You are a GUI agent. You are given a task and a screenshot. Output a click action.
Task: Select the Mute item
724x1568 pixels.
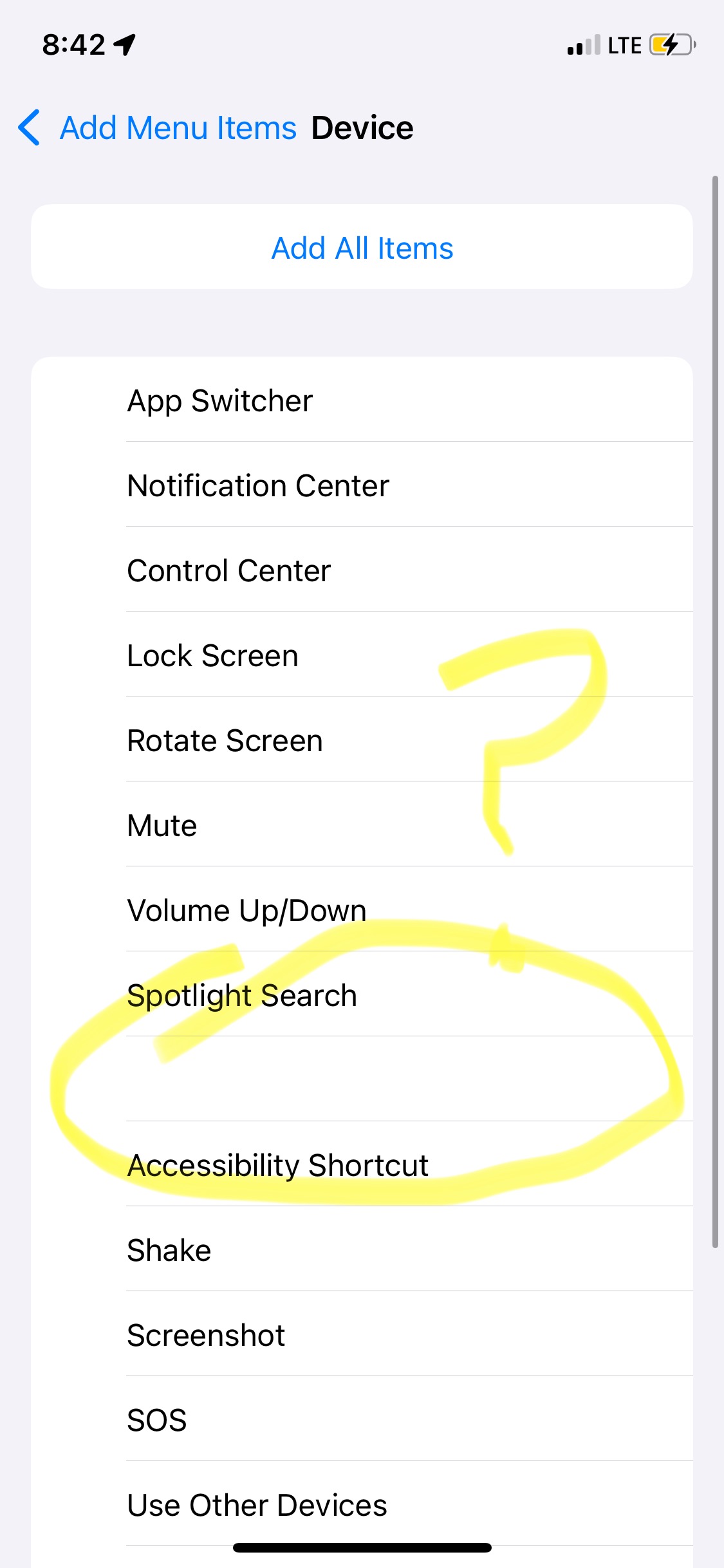pyautogui.click(x=162, y=825)
